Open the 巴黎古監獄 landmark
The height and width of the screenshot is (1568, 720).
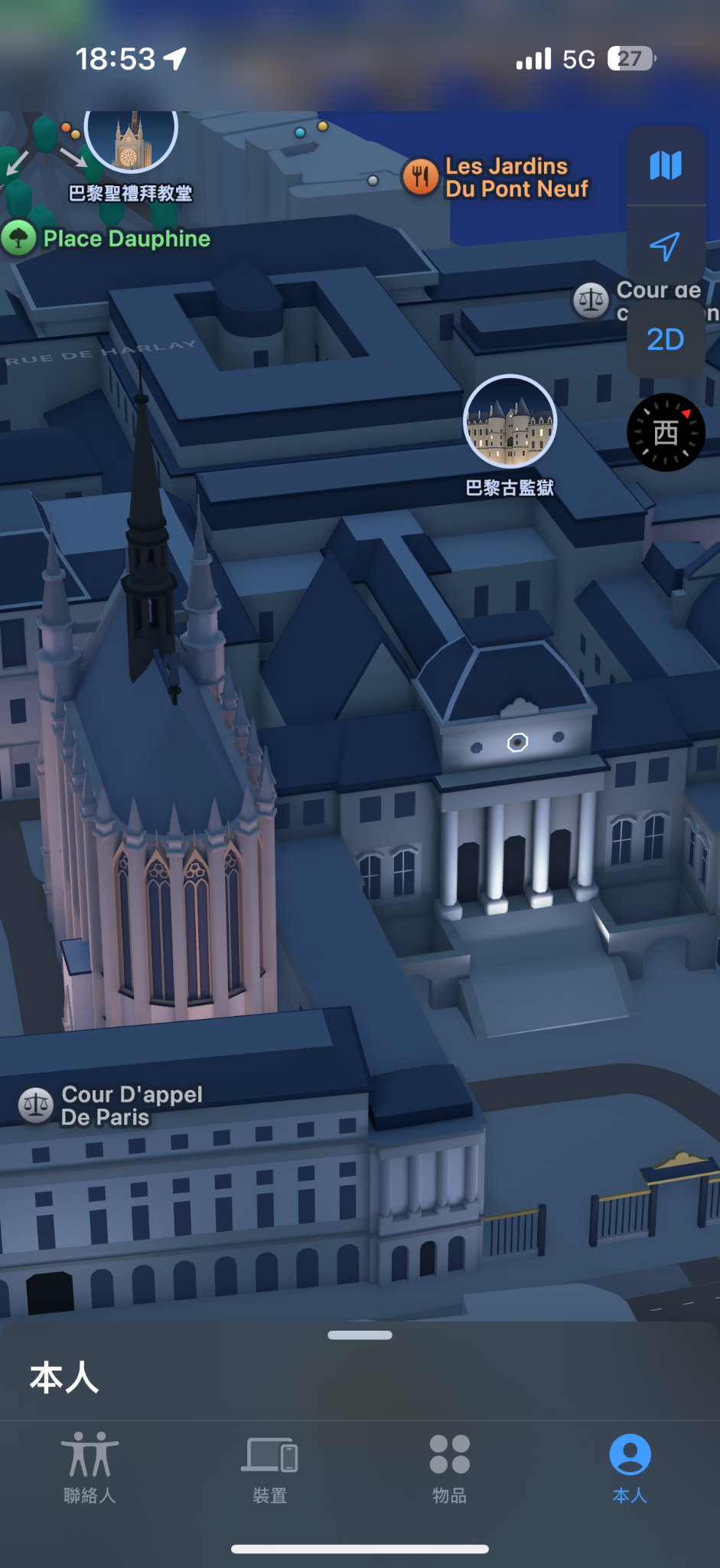pyautogui.click(x=510, y=422)
